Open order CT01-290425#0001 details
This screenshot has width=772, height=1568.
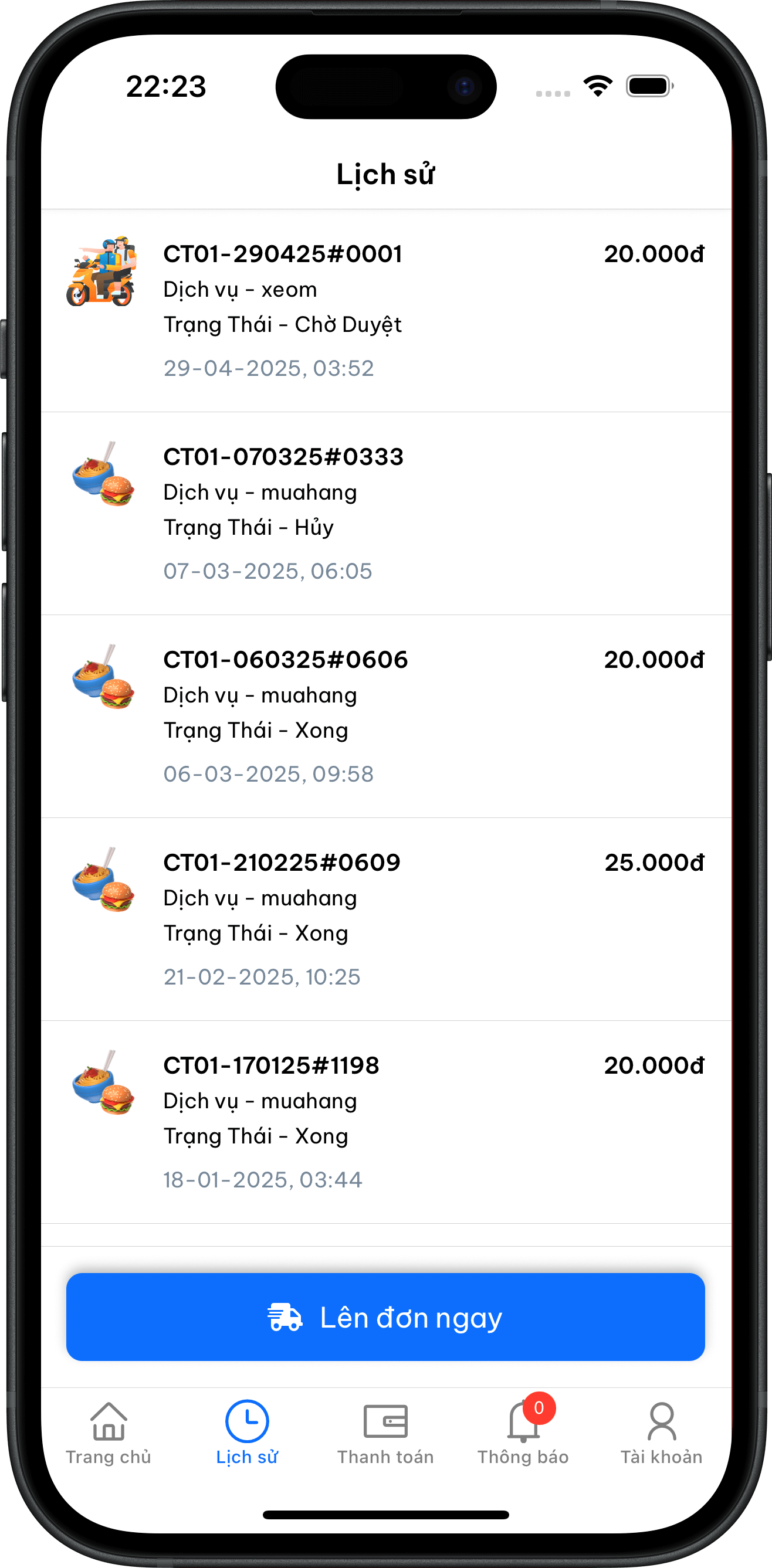[386, 310]
